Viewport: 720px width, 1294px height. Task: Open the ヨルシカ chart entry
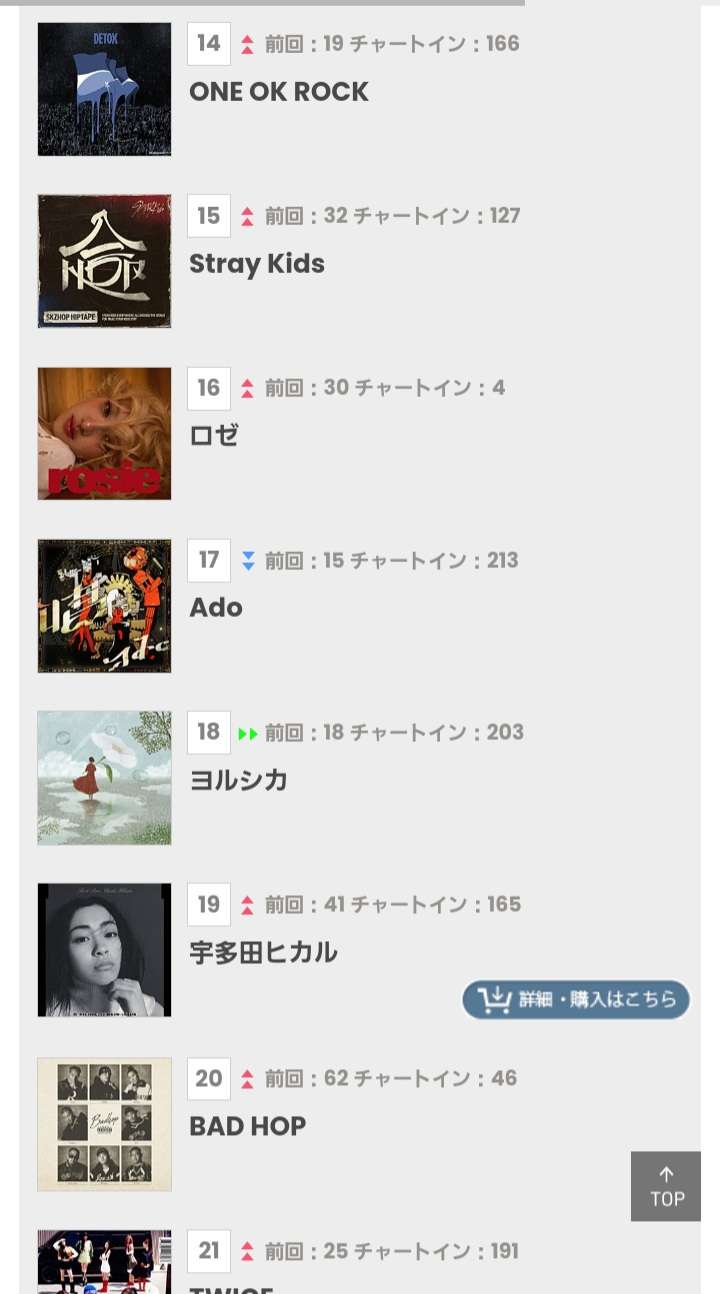click(x=239, y=780)
